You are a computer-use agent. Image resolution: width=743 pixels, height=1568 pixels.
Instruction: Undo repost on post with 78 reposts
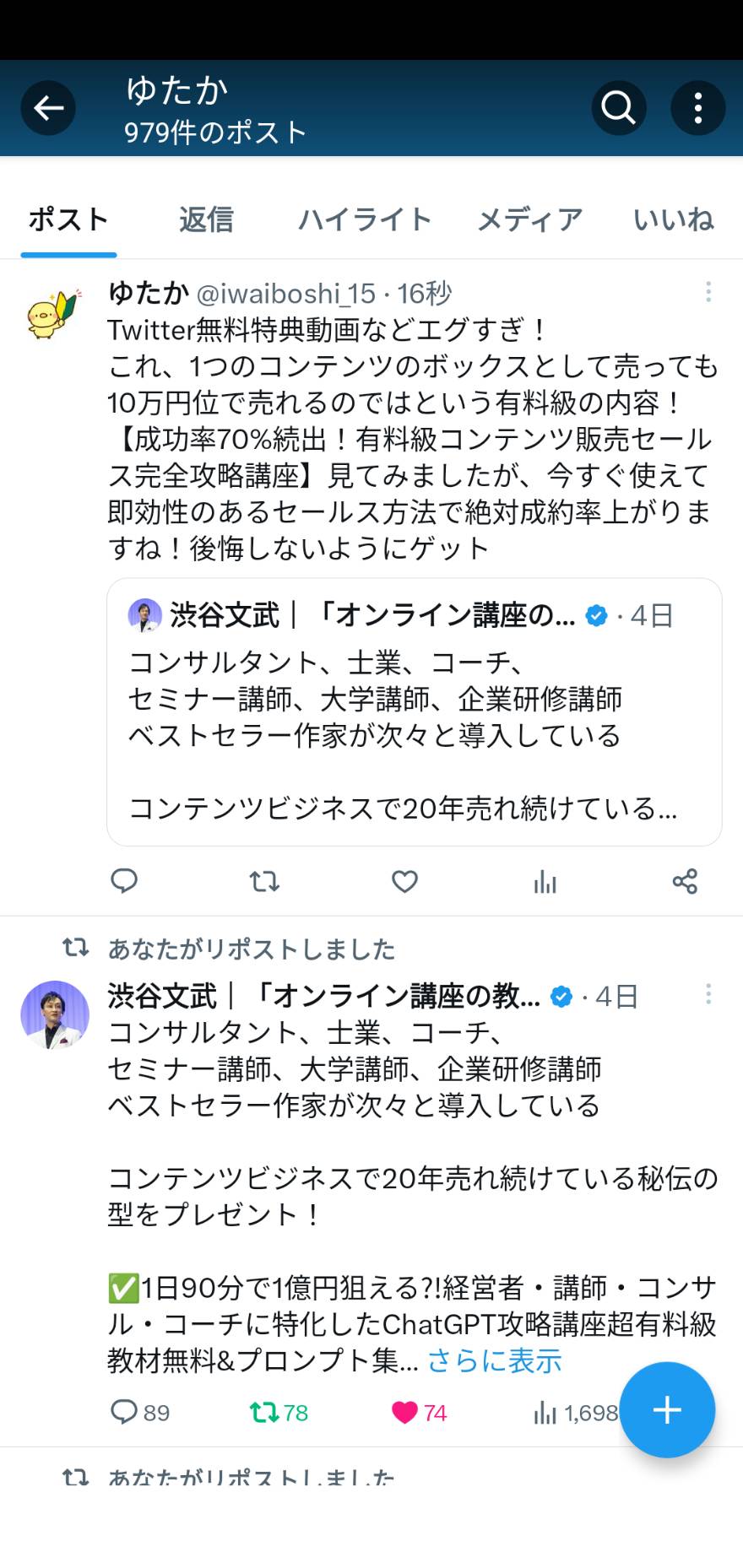coord(279,1412)
